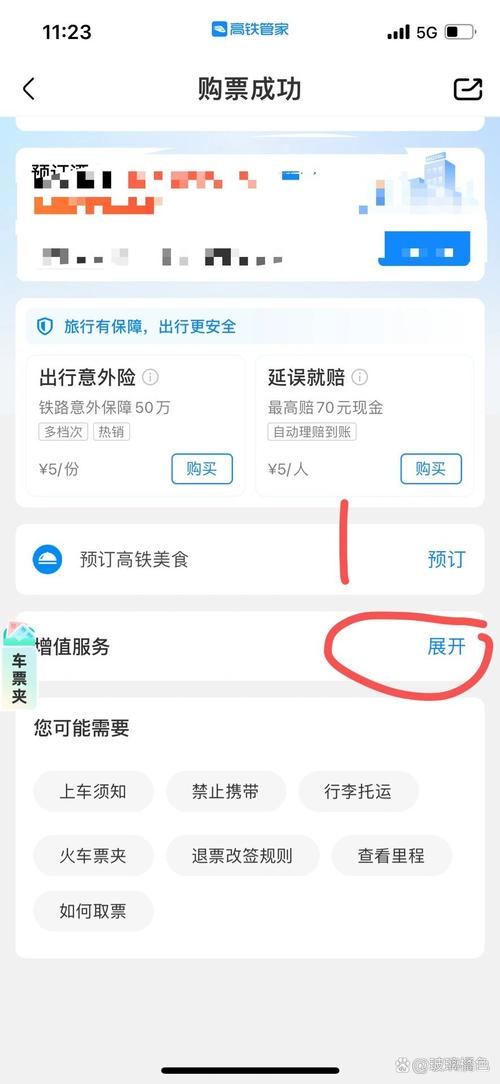The height and width of the screenshot is (1084, 500).
Task: Open the 如何取票 help chip
Action: 93,911
